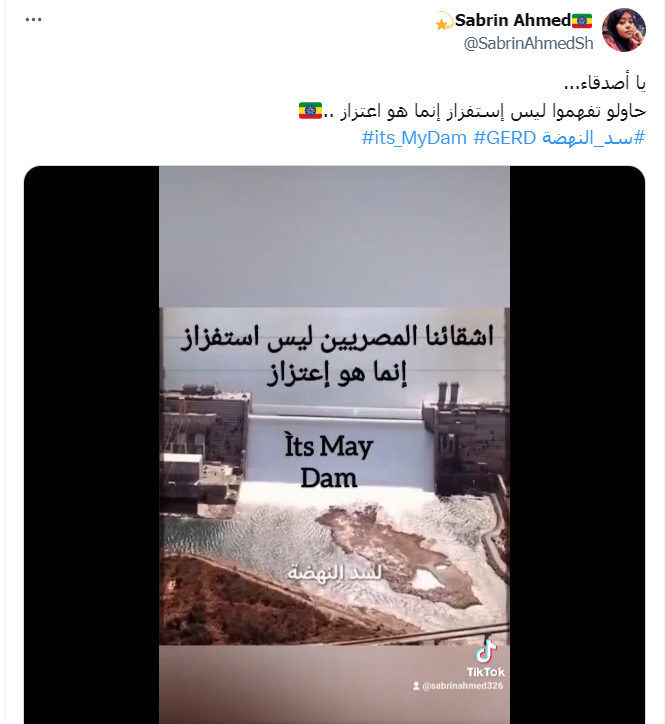Open the Sabrin Ahmed display name link
Image resolution: width=665 pixels, height=724 pixels.
coord(513,20)
